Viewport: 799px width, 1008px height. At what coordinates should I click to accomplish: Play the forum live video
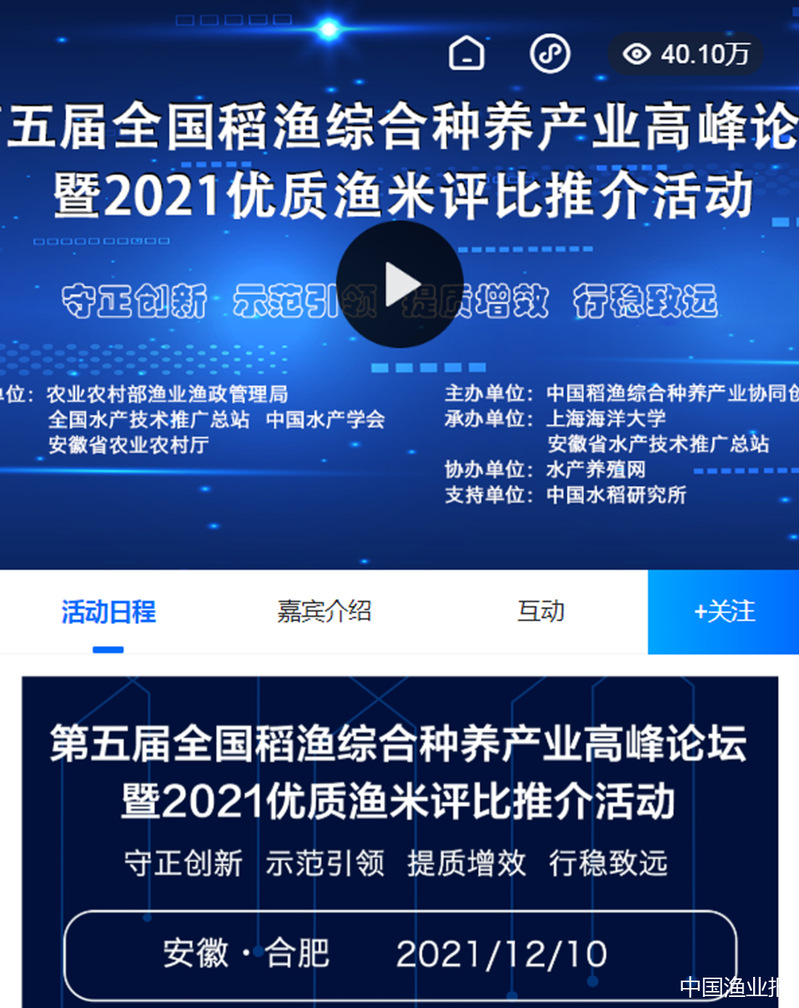[x=399, y=284]
